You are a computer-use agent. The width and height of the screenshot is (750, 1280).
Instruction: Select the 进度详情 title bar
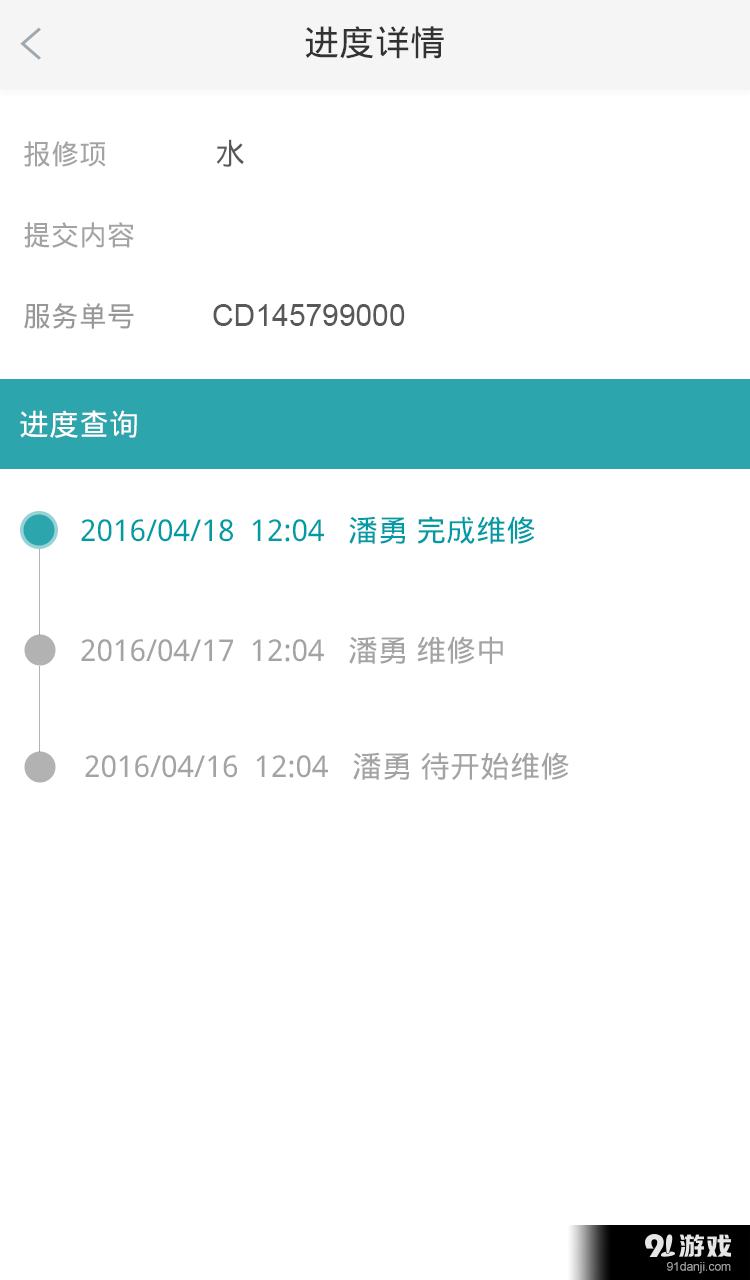click(x=375, y=44)
